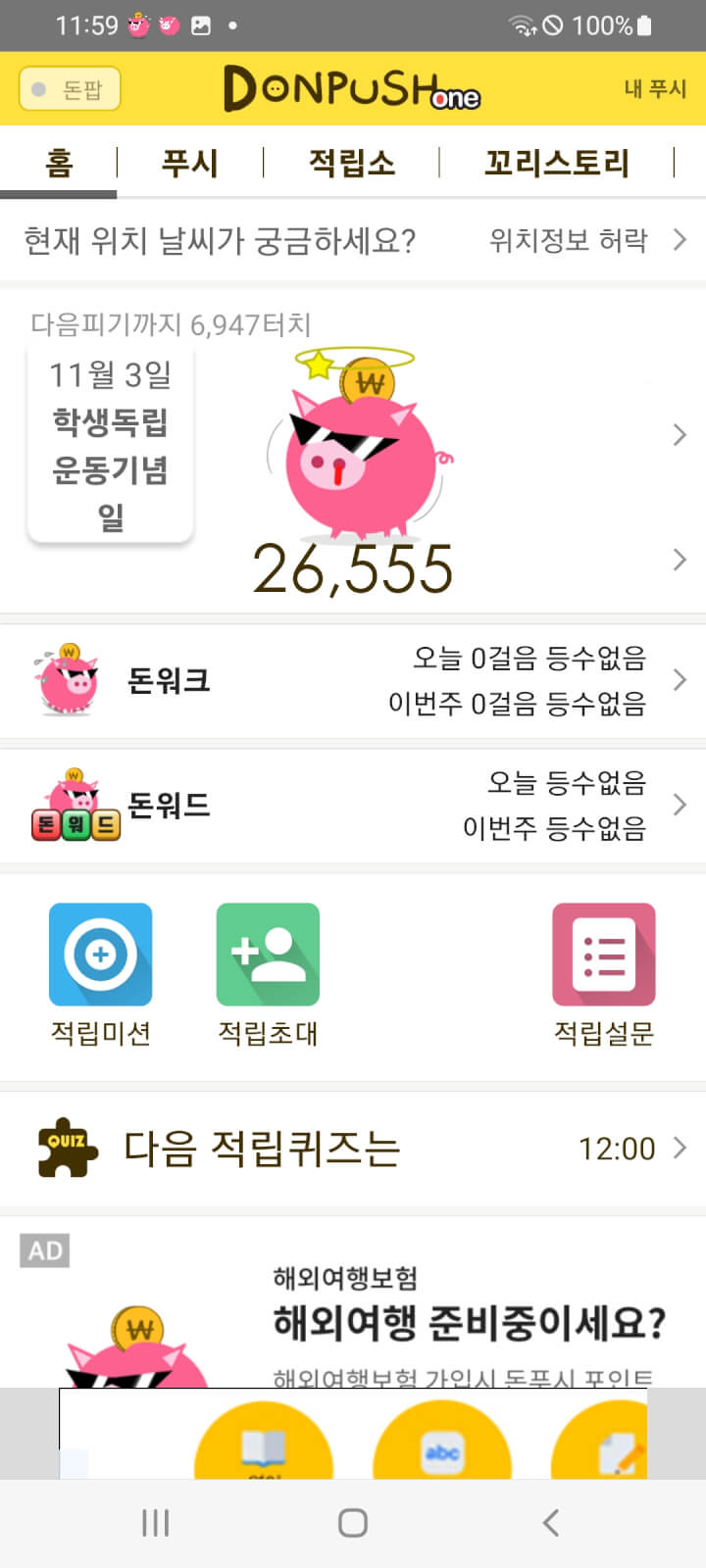
Task: Toggle the 돈팝 switch
Action: click(x=70, y=89)
